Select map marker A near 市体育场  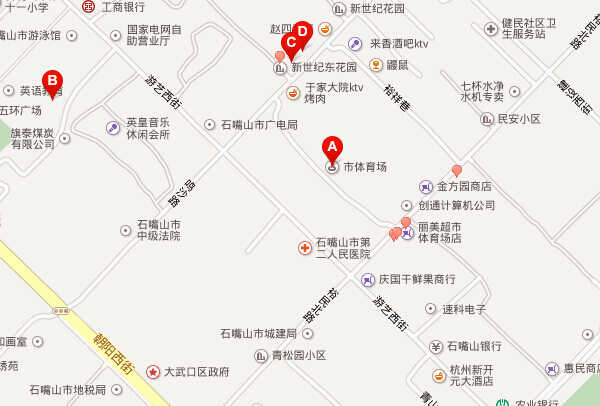[x=333, y=147]
